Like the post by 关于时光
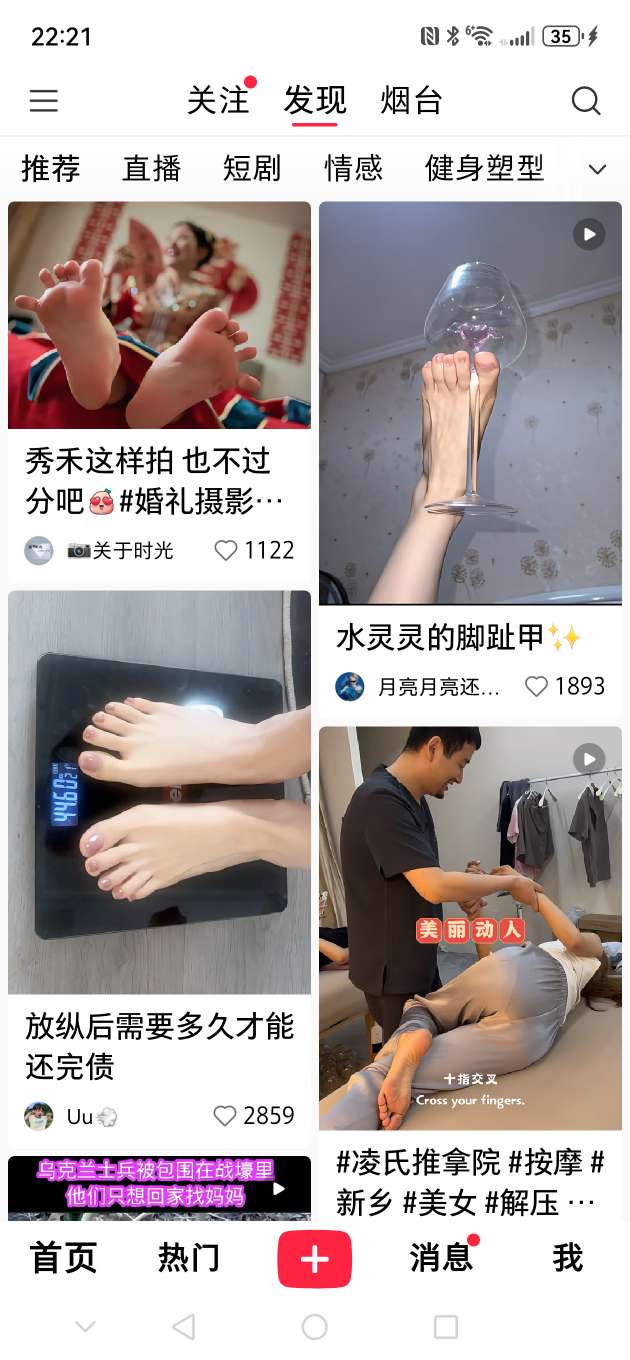This screenshot has height=1360, width=630. [227, 550]
